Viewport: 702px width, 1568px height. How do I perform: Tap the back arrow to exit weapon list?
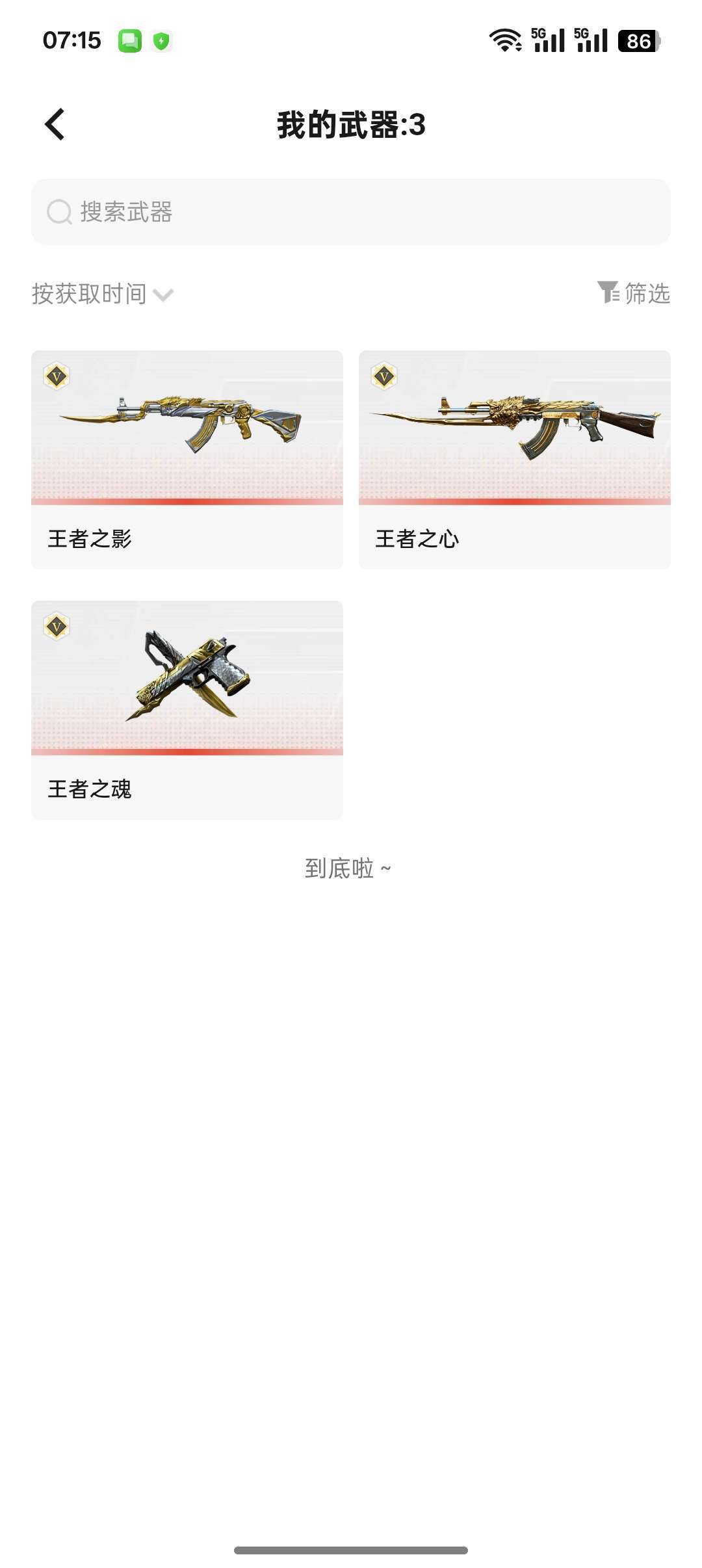[55, 124]
